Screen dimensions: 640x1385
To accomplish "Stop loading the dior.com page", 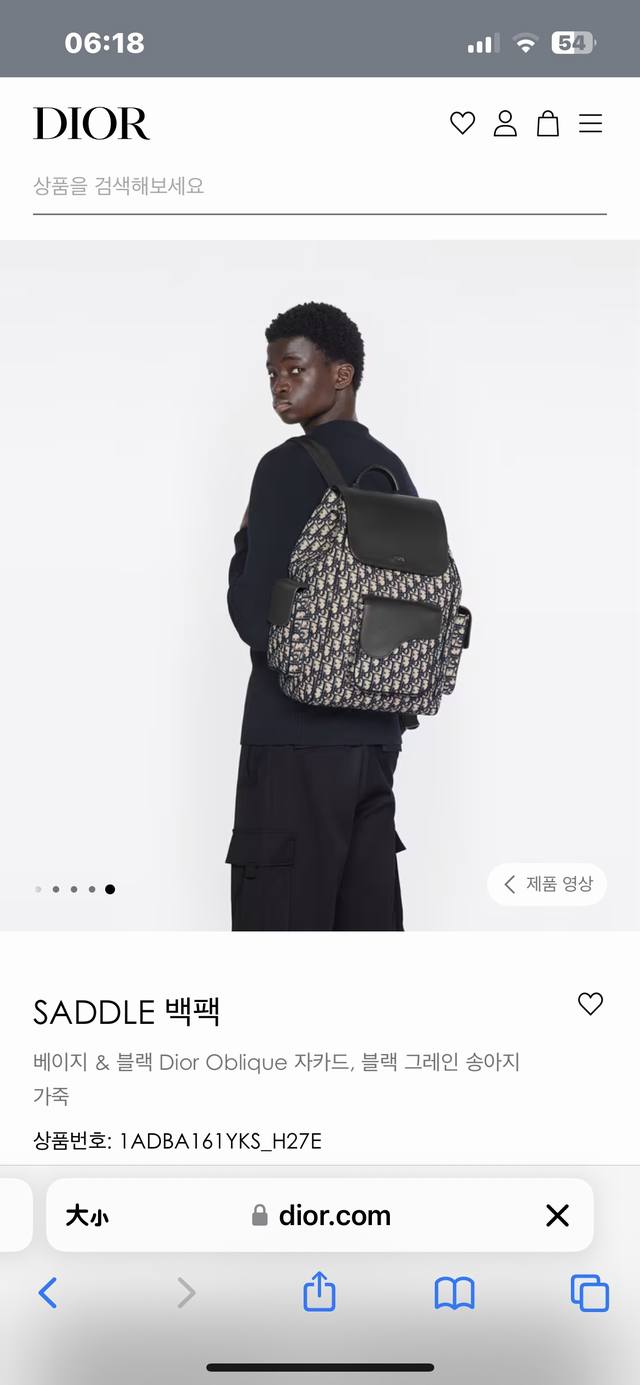I will 557,1216.
